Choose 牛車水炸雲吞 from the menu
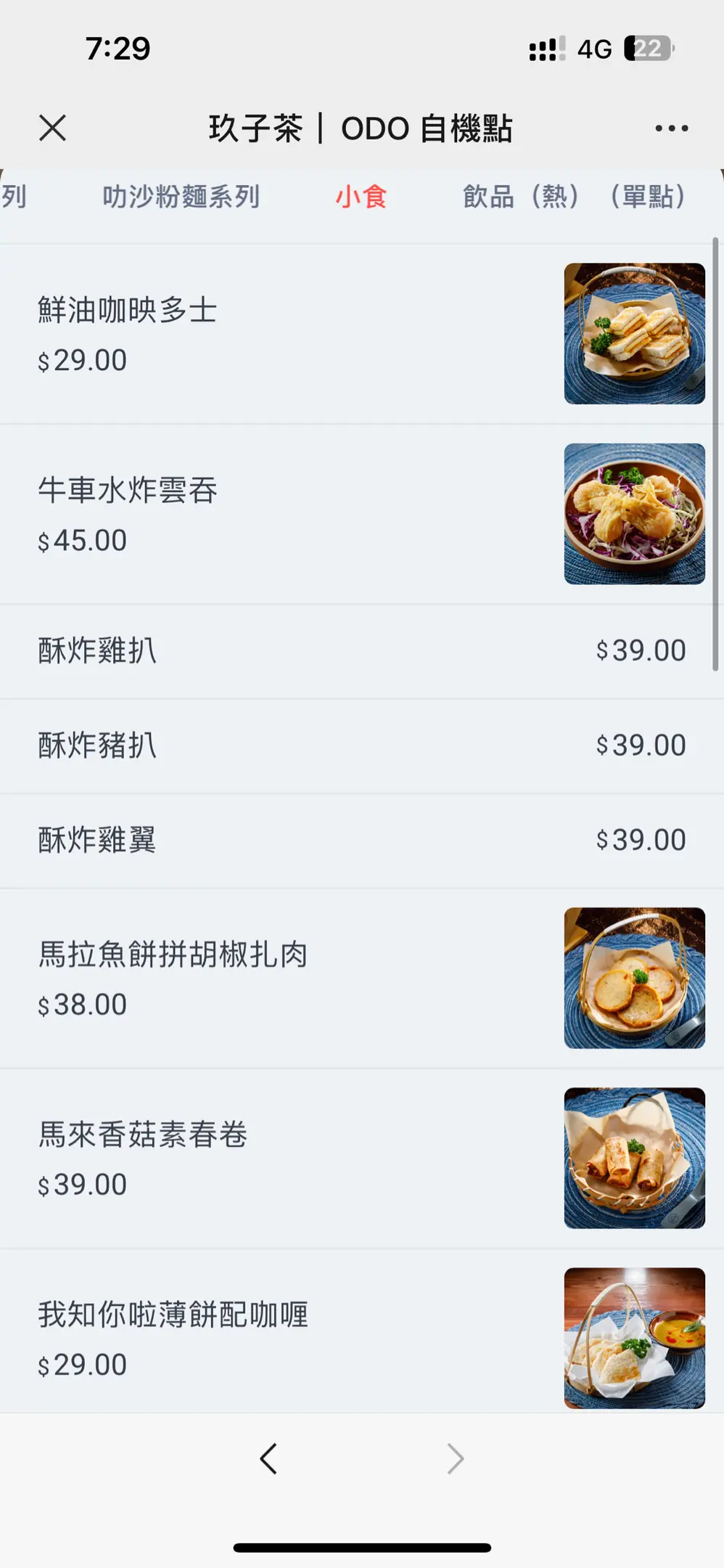This screenshot has width=724, height=1568. click(290, 514)
